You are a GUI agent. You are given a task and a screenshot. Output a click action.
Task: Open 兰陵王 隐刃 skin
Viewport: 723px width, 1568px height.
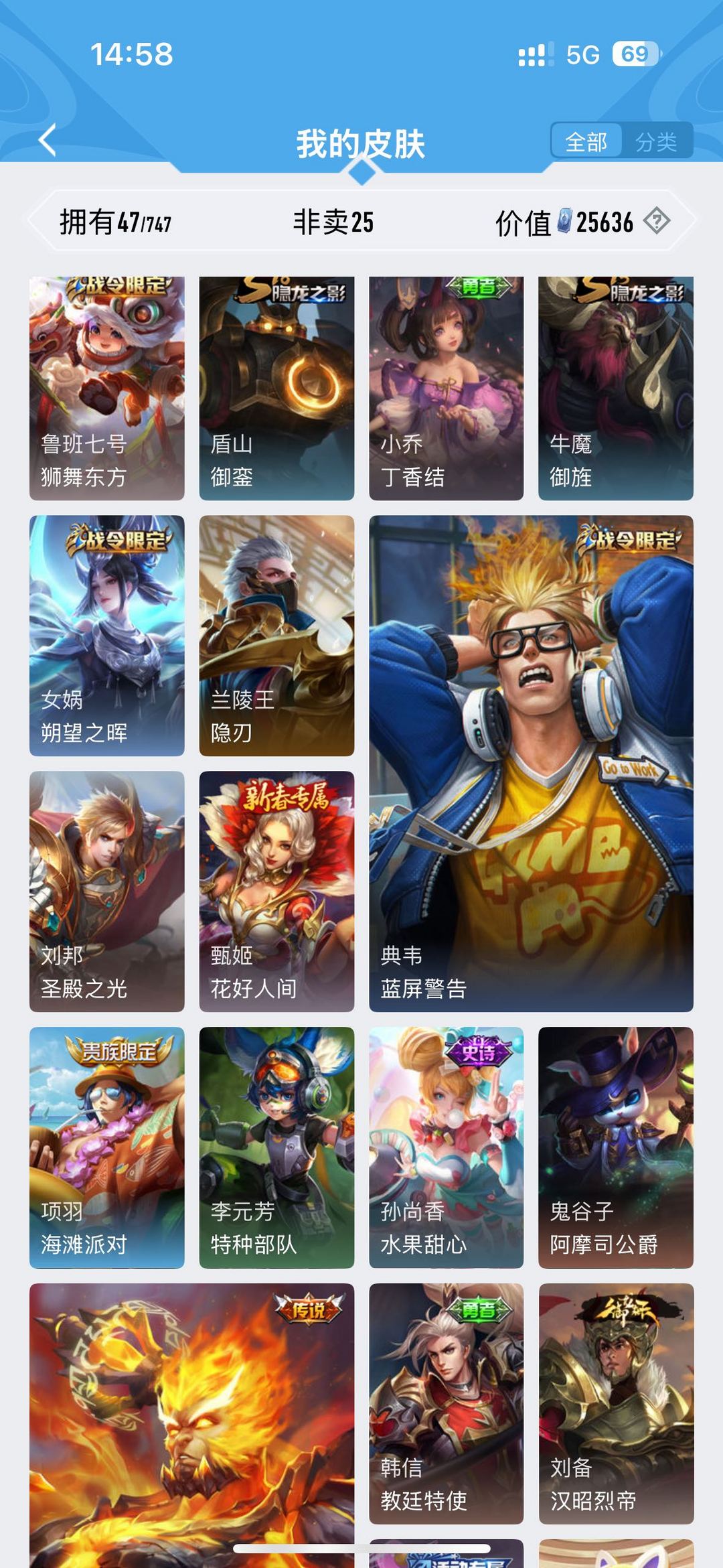point(276,636)
